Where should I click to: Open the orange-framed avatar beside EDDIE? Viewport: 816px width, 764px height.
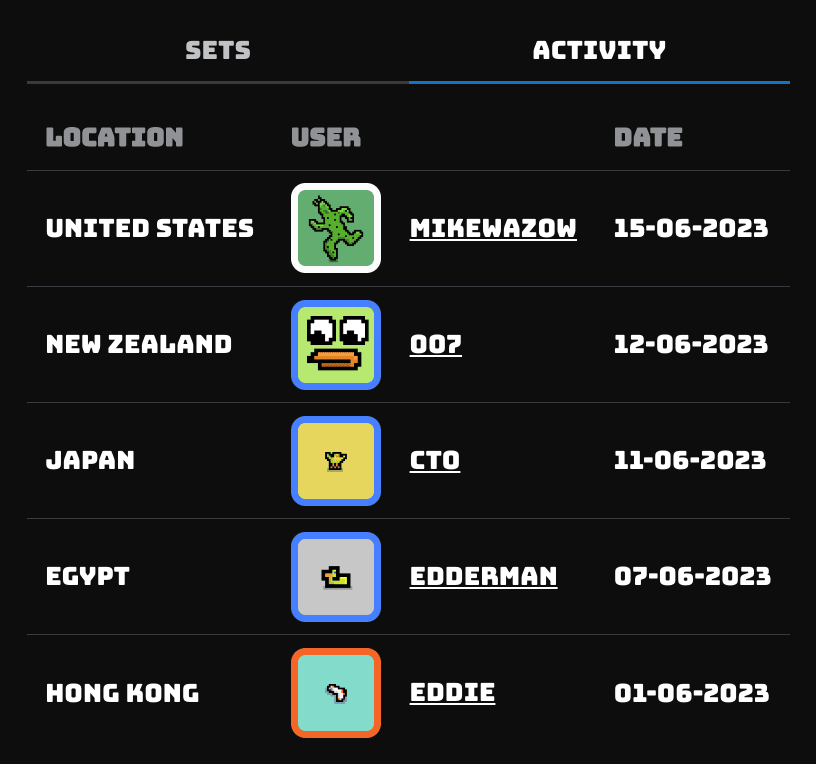click(336, 692)
